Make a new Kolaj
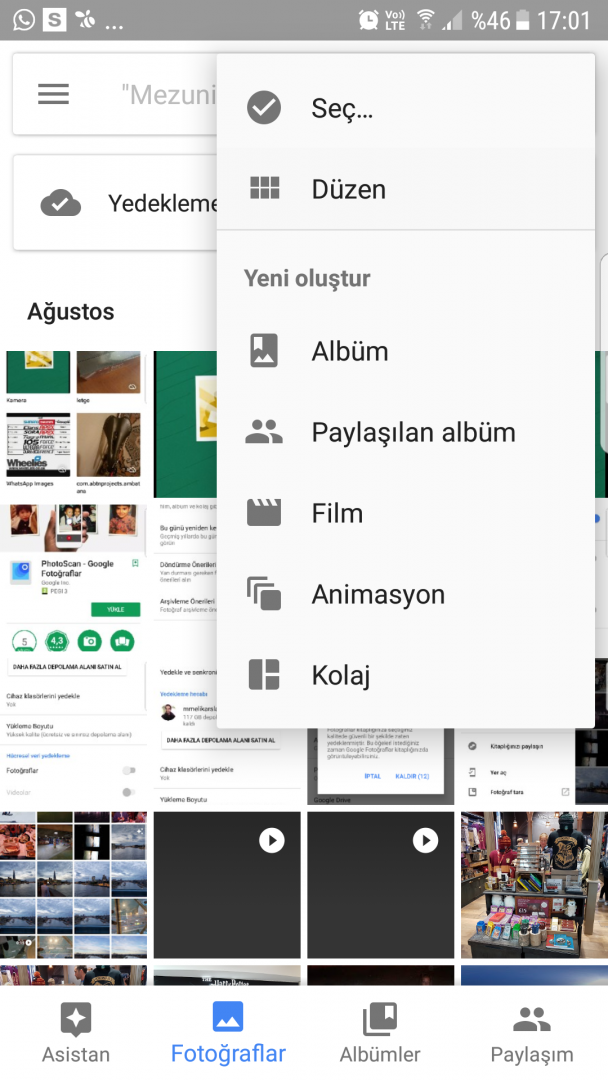 point(341,675)
